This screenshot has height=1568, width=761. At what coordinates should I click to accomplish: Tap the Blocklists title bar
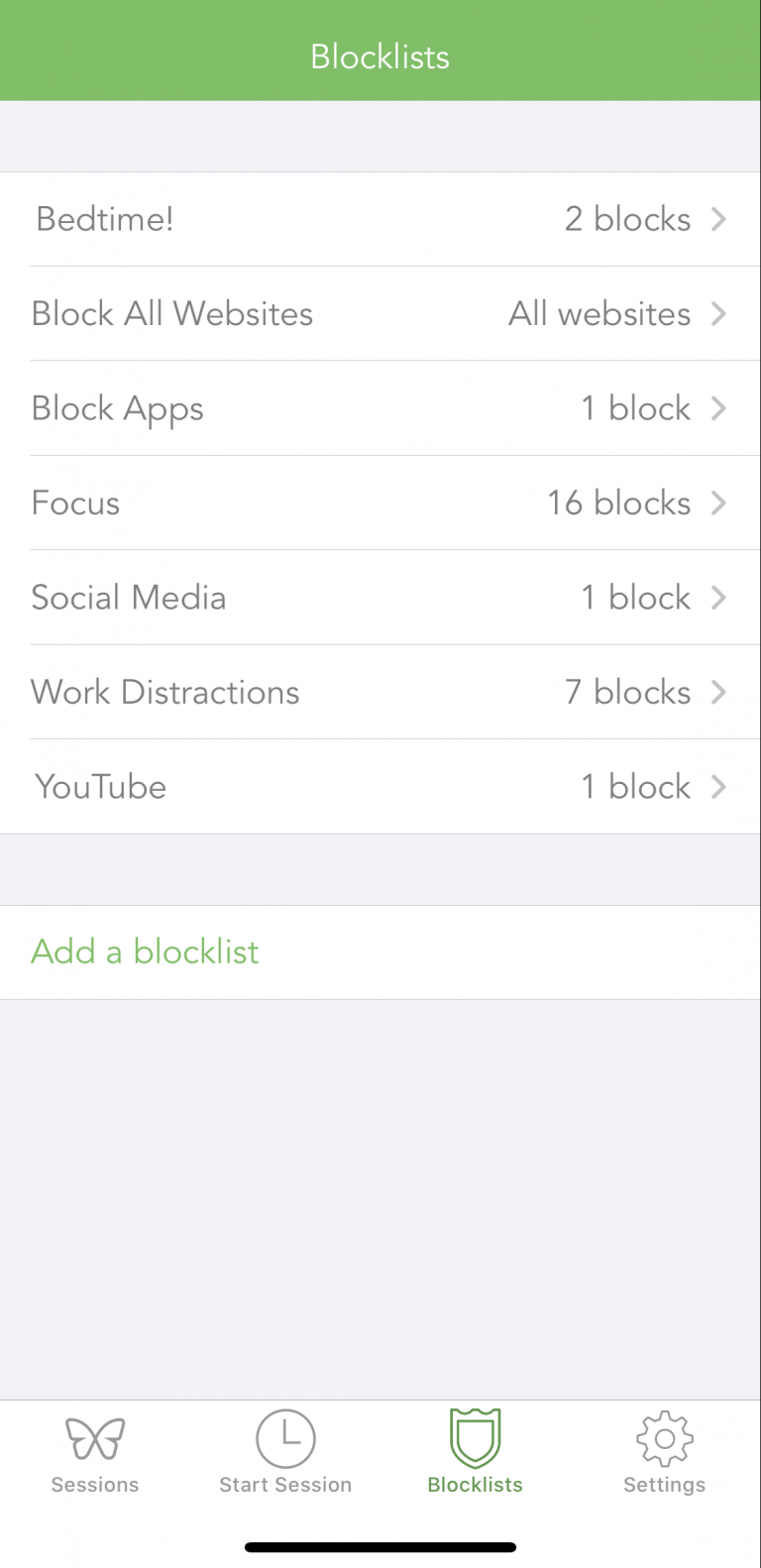[380, 56]
